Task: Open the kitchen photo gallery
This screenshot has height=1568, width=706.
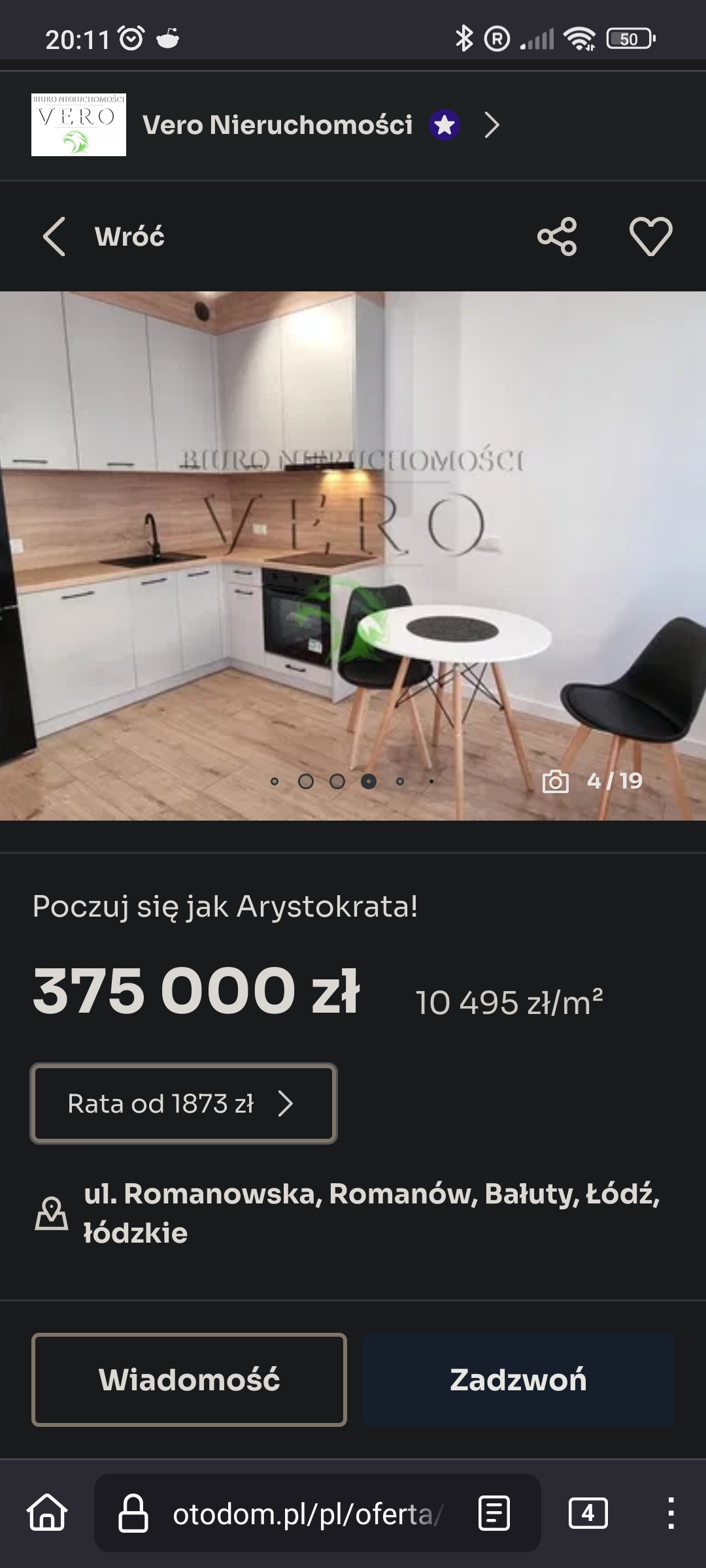Action: (x=353, y=555)
